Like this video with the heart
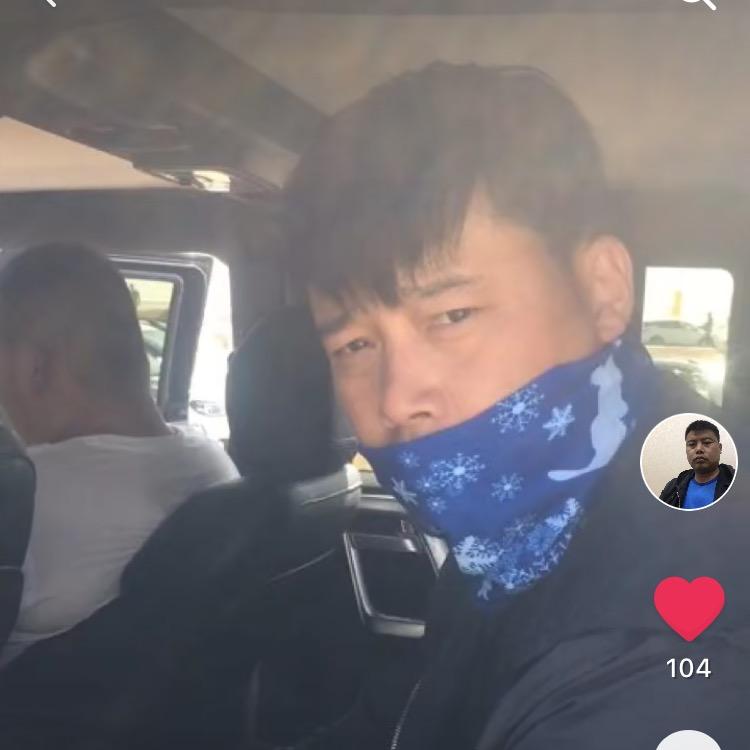750x750 pixels. (689, 609)
